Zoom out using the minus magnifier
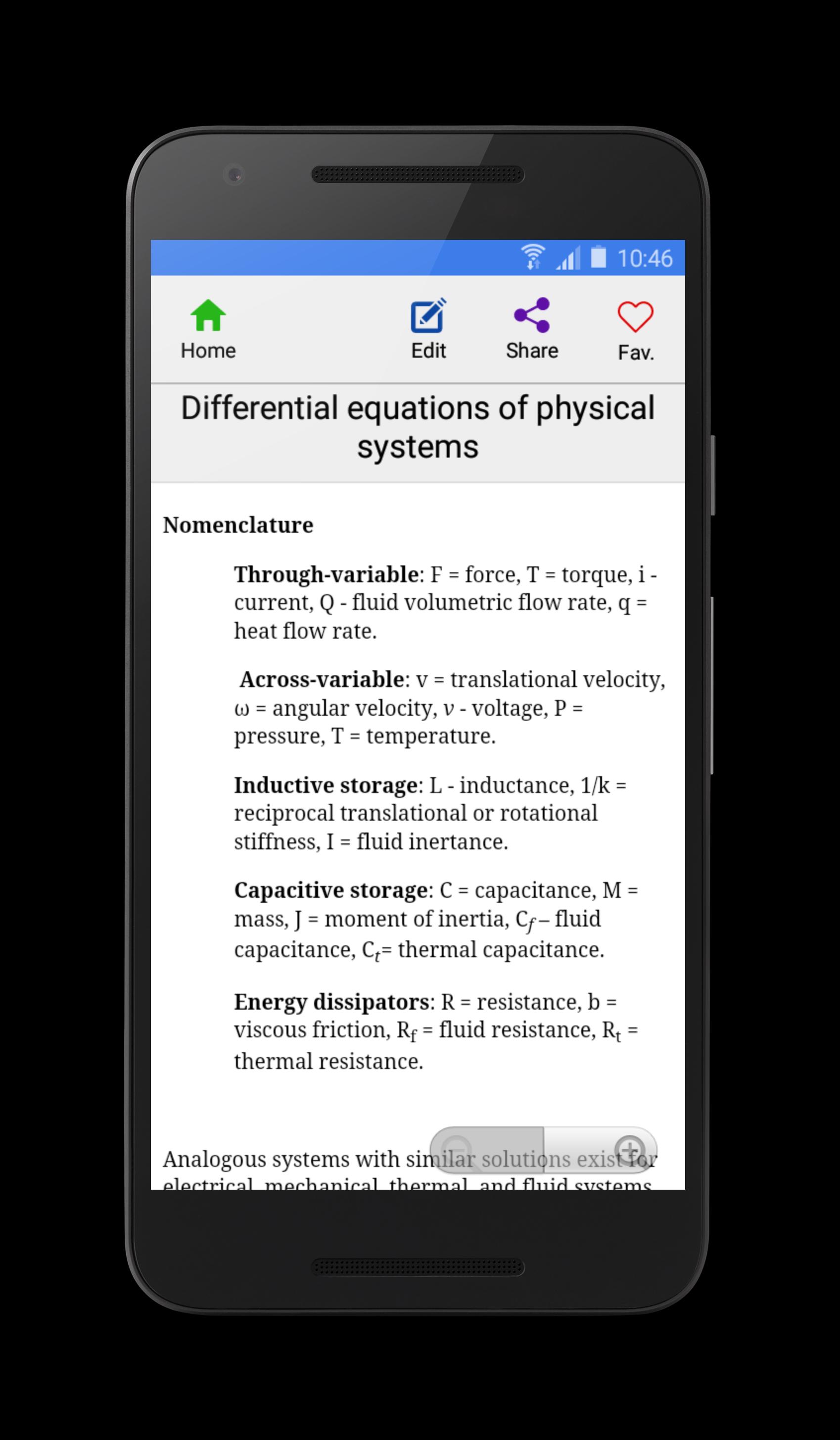 coord(458,1149)
